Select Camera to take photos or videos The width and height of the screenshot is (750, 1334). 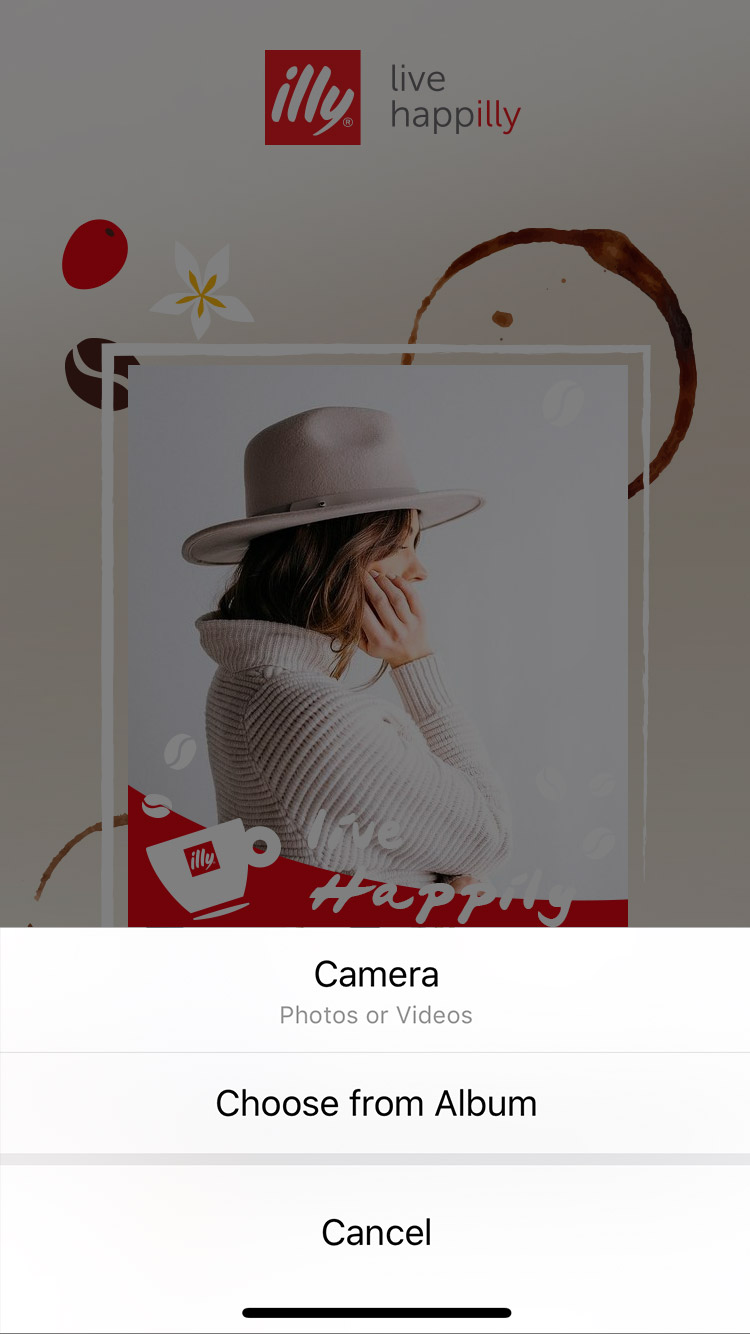click(375, 990)
